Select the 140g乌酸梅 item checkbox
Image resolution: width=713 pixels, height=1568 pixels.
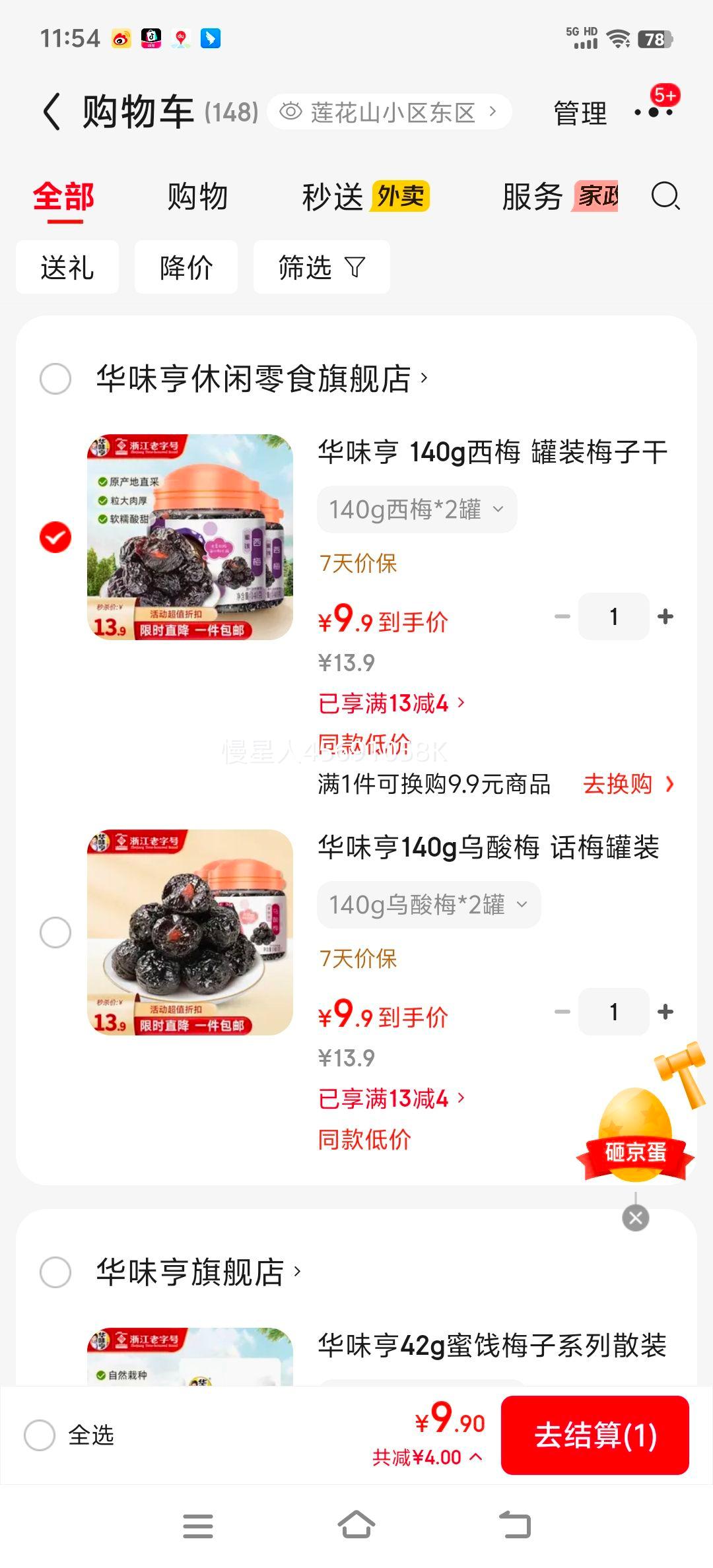tap(55, 932)
